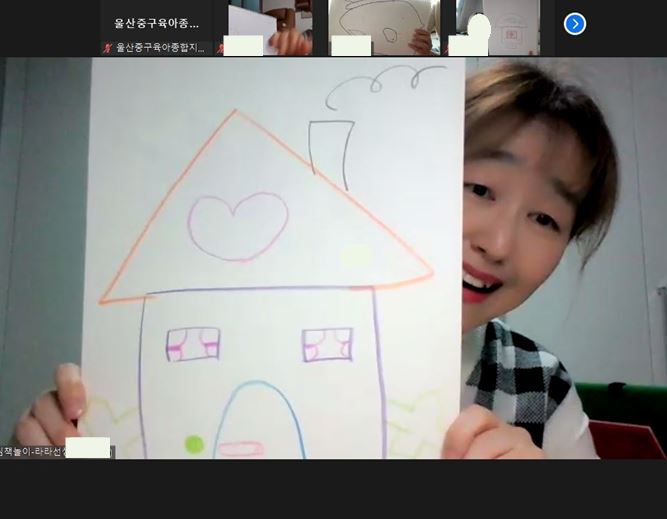Select the participant tile holding up white paper

[270, 24]
